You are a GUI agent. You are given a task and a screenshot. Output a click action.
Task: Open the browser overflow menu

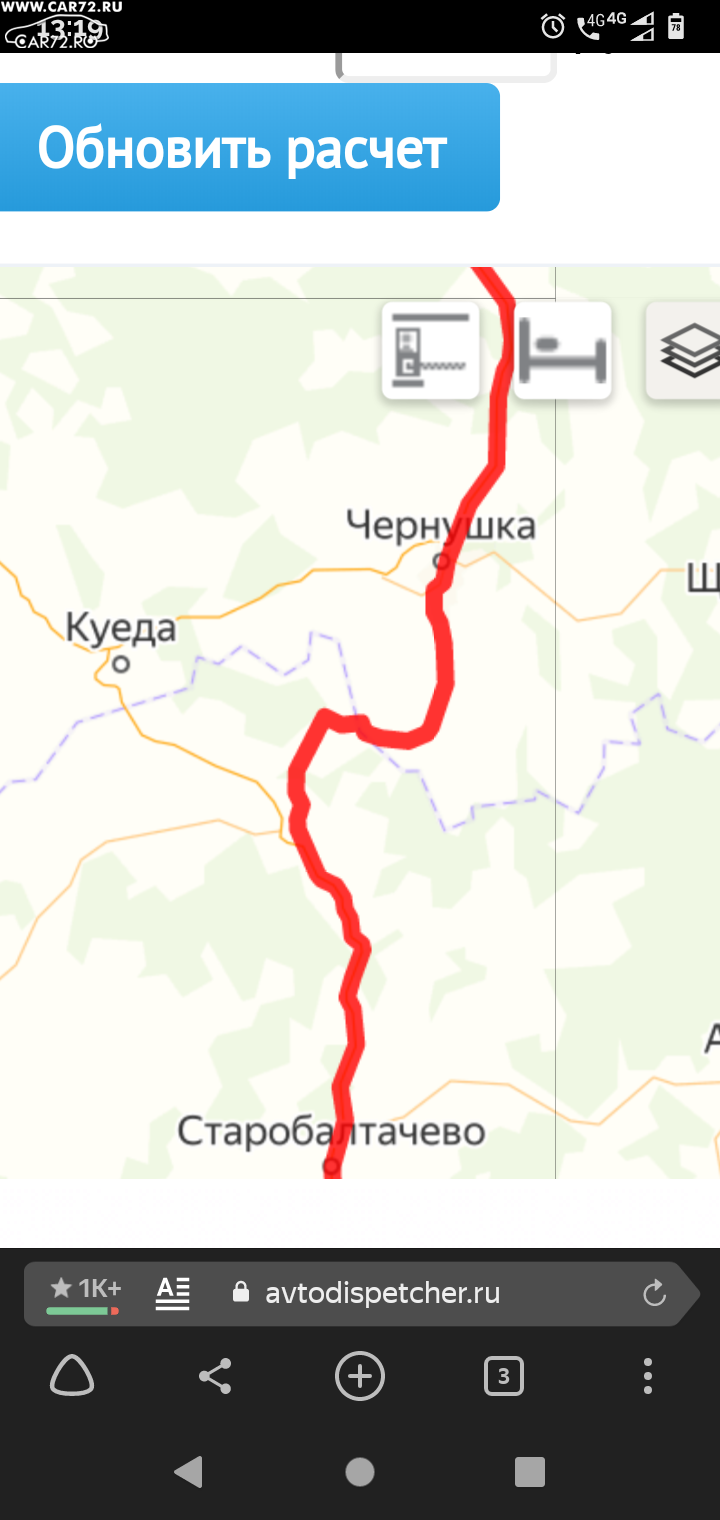648,1377
